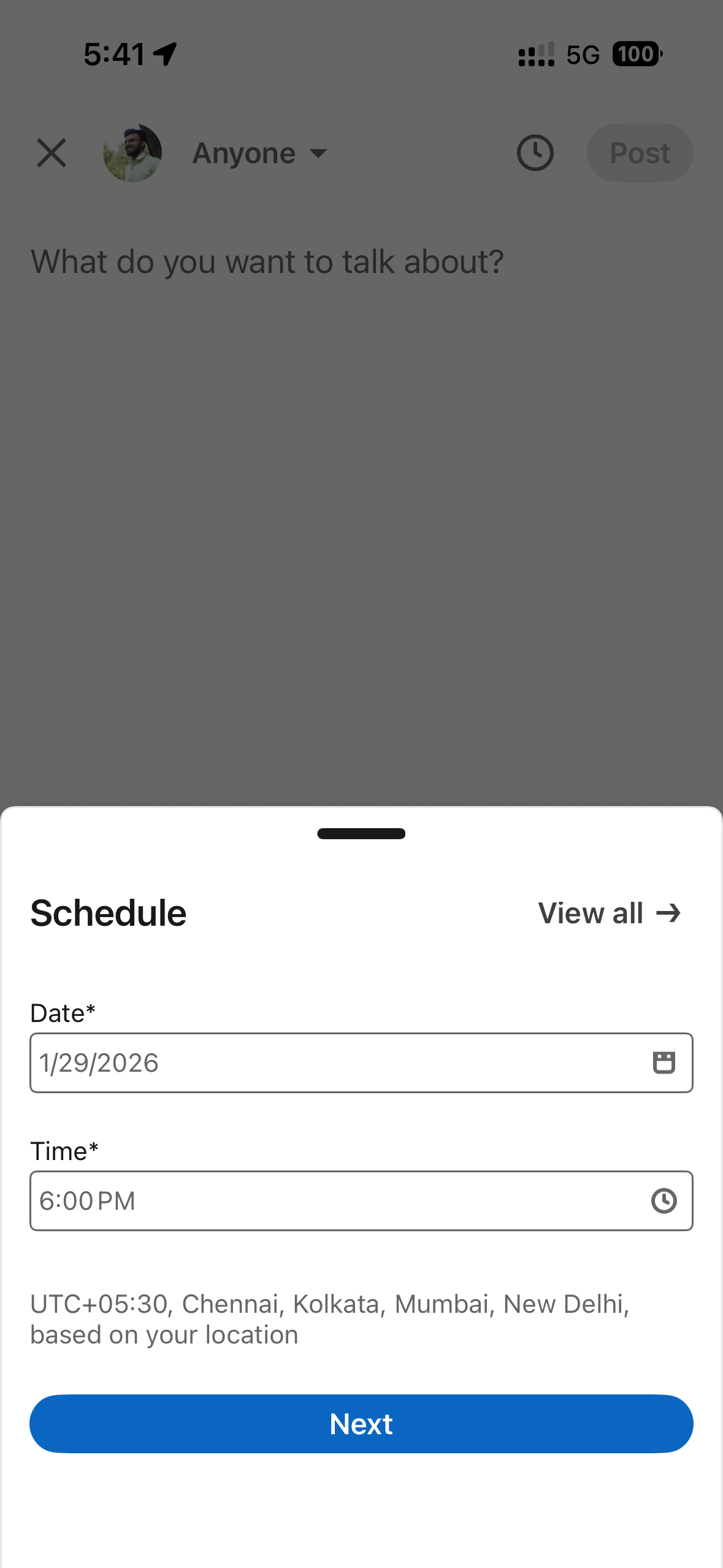
Task: Open the Time picker field
Action: point(331,1201)
